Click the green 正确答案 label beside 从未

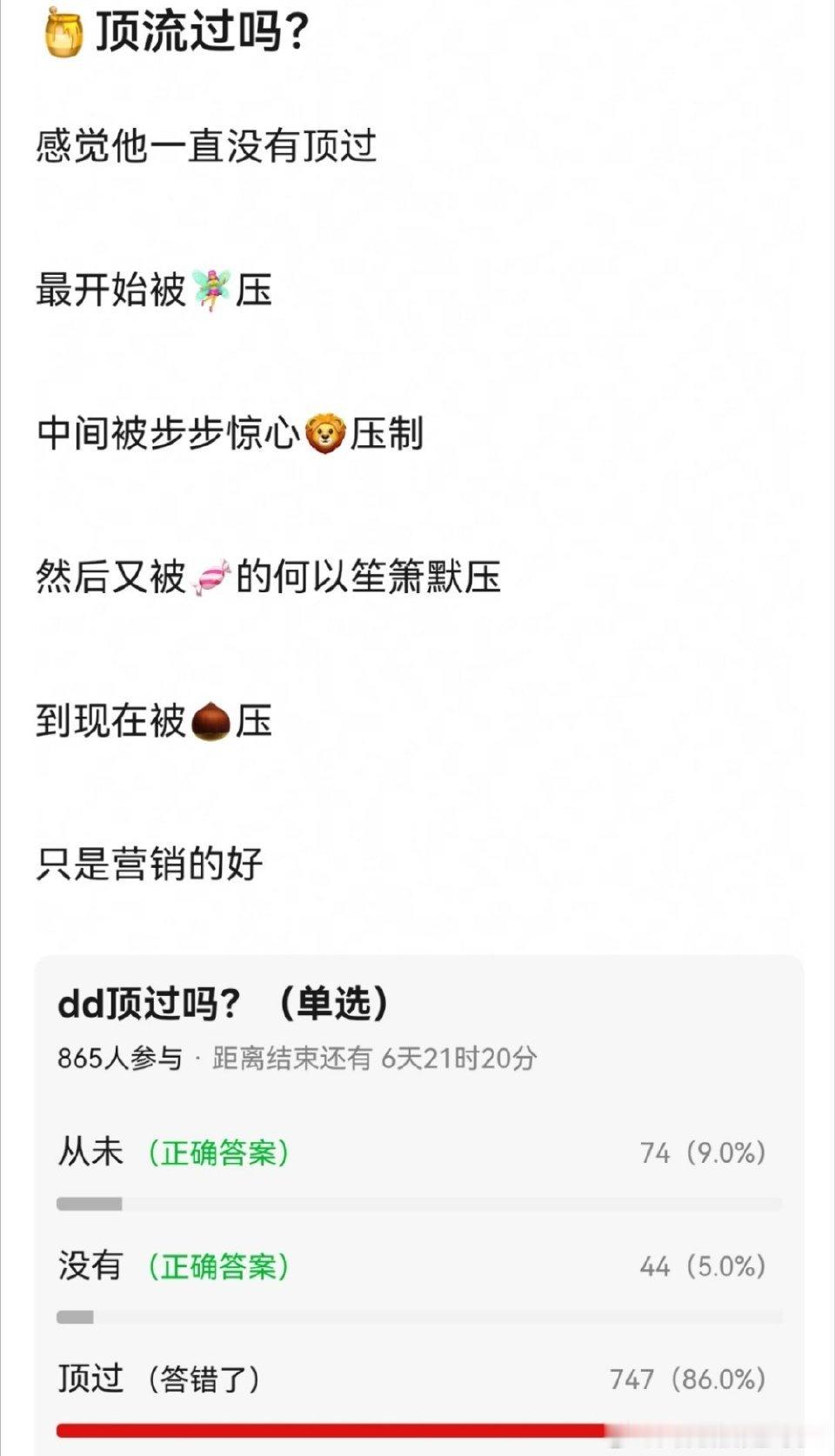[217, 1152]
